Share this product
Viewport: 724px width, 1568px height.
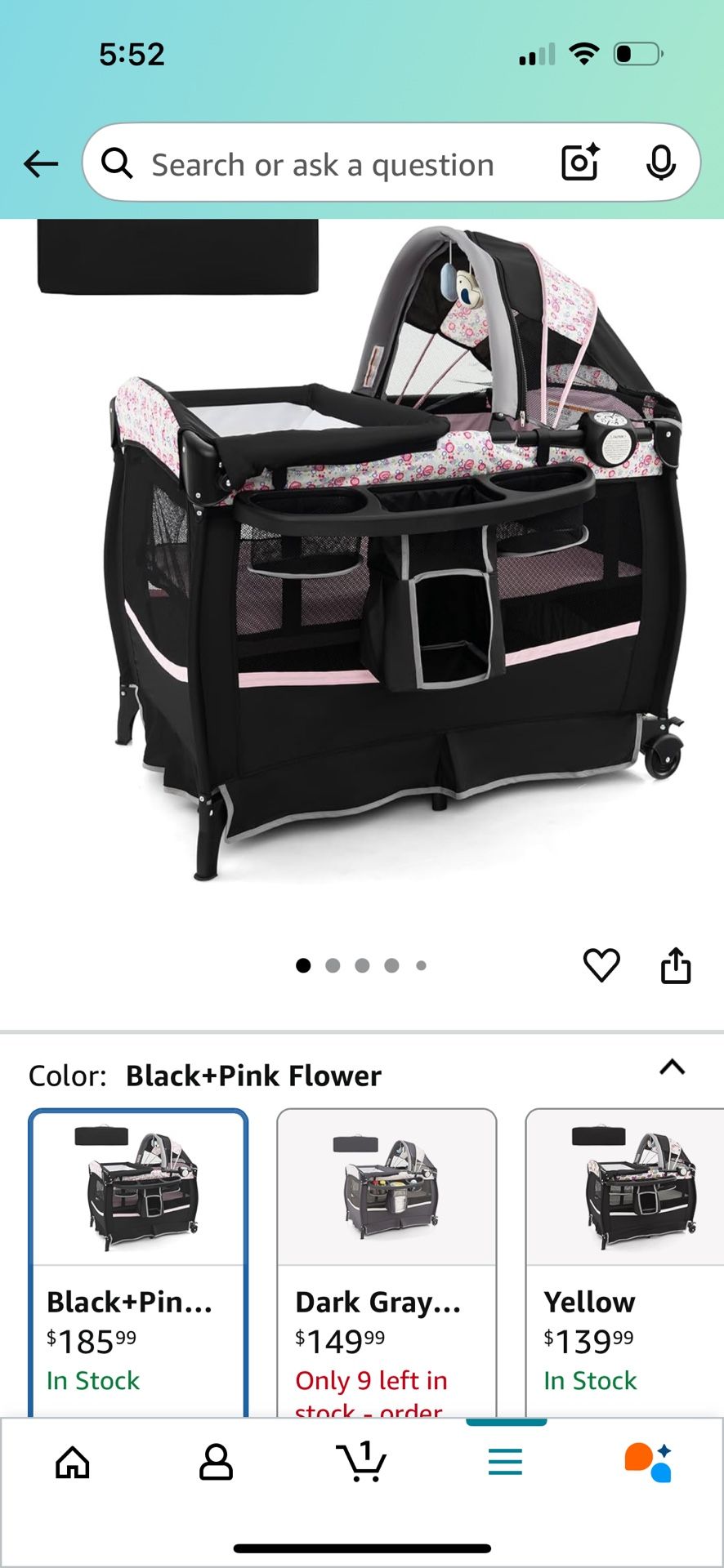click(676, 965)
